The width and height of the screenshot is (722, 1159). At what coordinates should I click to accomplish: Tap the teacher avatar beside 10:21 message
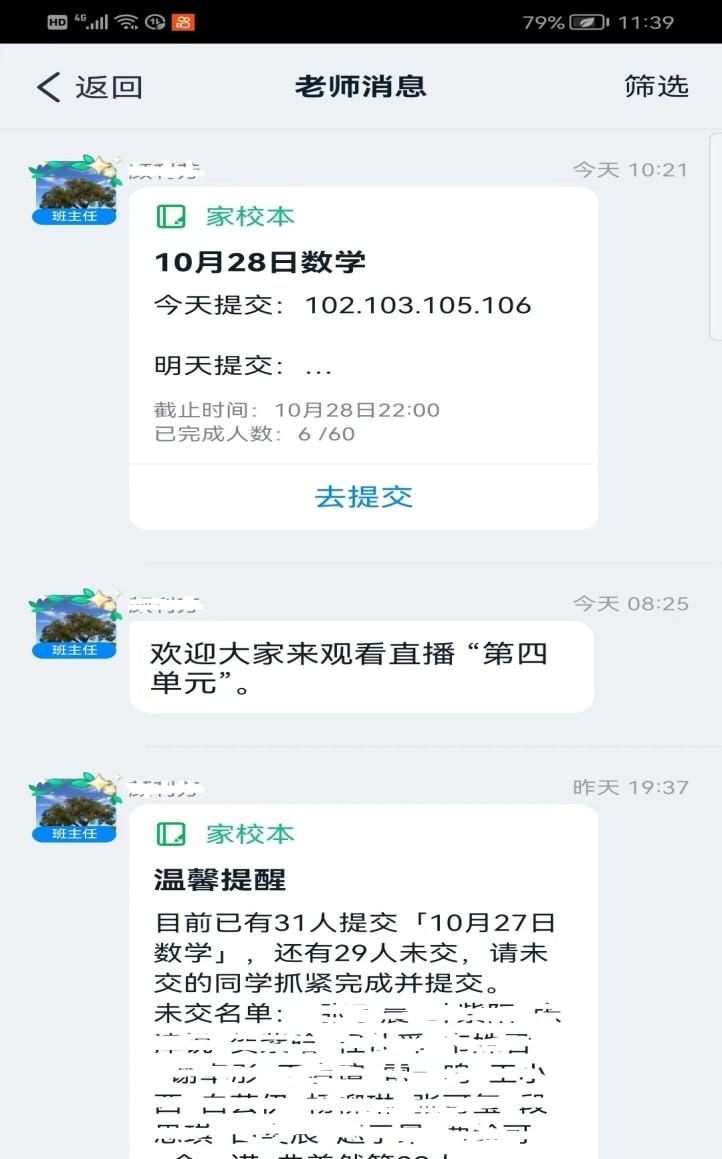tap(75, 190)
